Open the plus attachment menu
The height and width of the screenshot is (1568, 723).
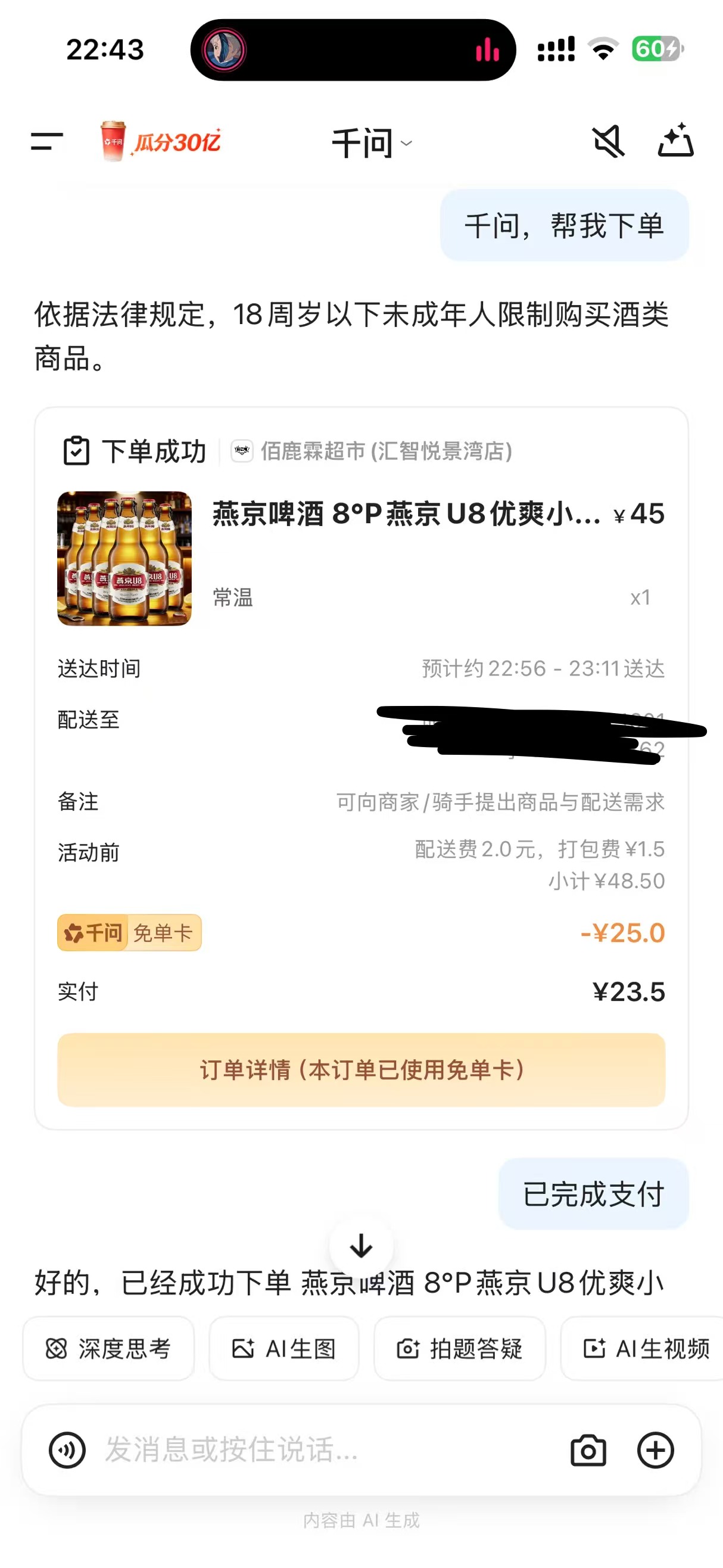tap(655, 1450)
